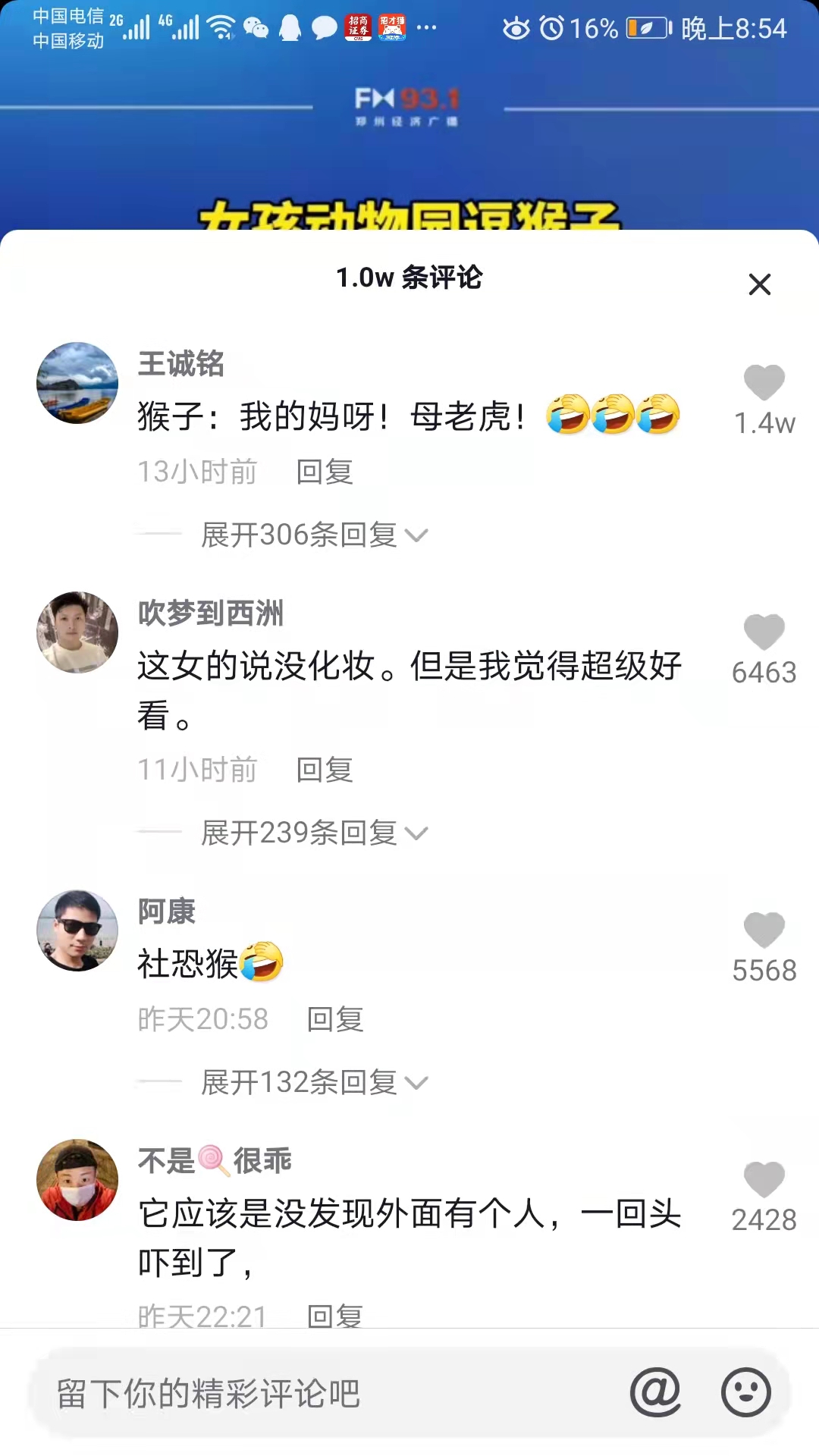
Task: Reply to 吹梦到西洲's comment
Action: (x=325, y=770)
